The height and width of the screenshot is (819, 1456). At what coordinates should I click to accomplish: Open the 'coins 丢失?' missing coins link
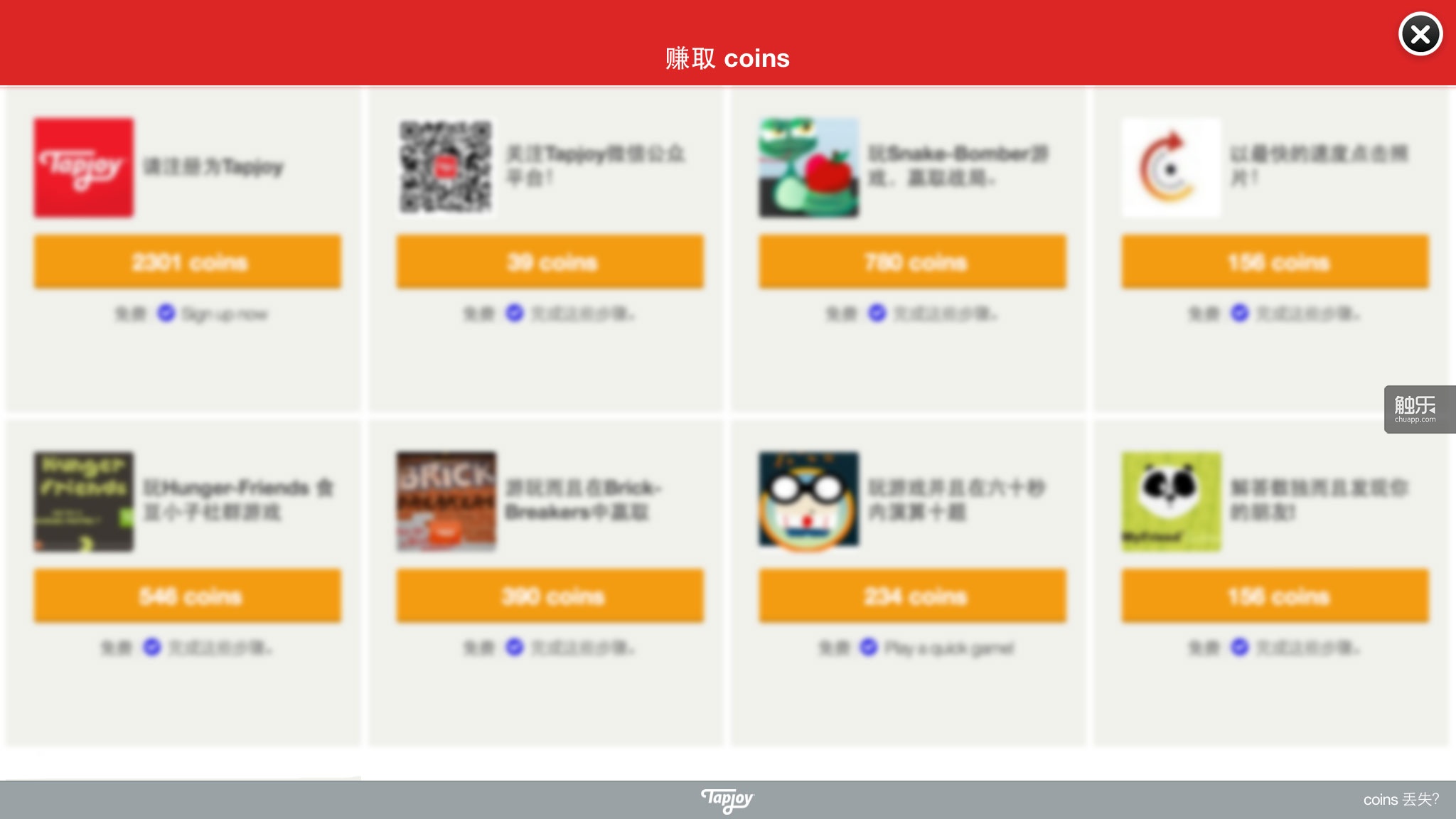[x=1401, y=800]
